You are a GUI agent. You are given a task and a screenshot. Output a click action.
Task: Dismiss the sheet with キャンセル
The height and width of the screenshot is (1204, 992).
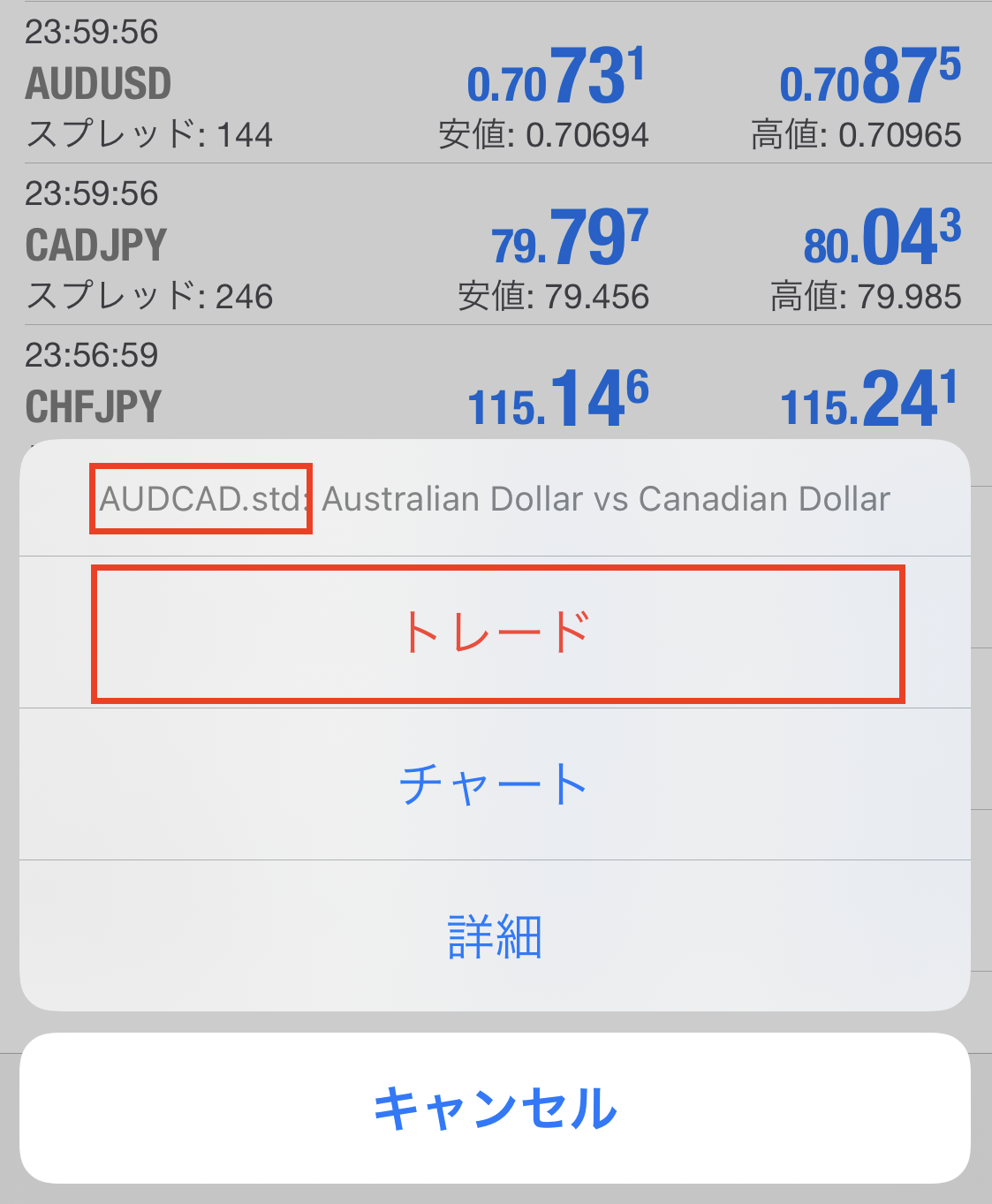point(496,1108)
